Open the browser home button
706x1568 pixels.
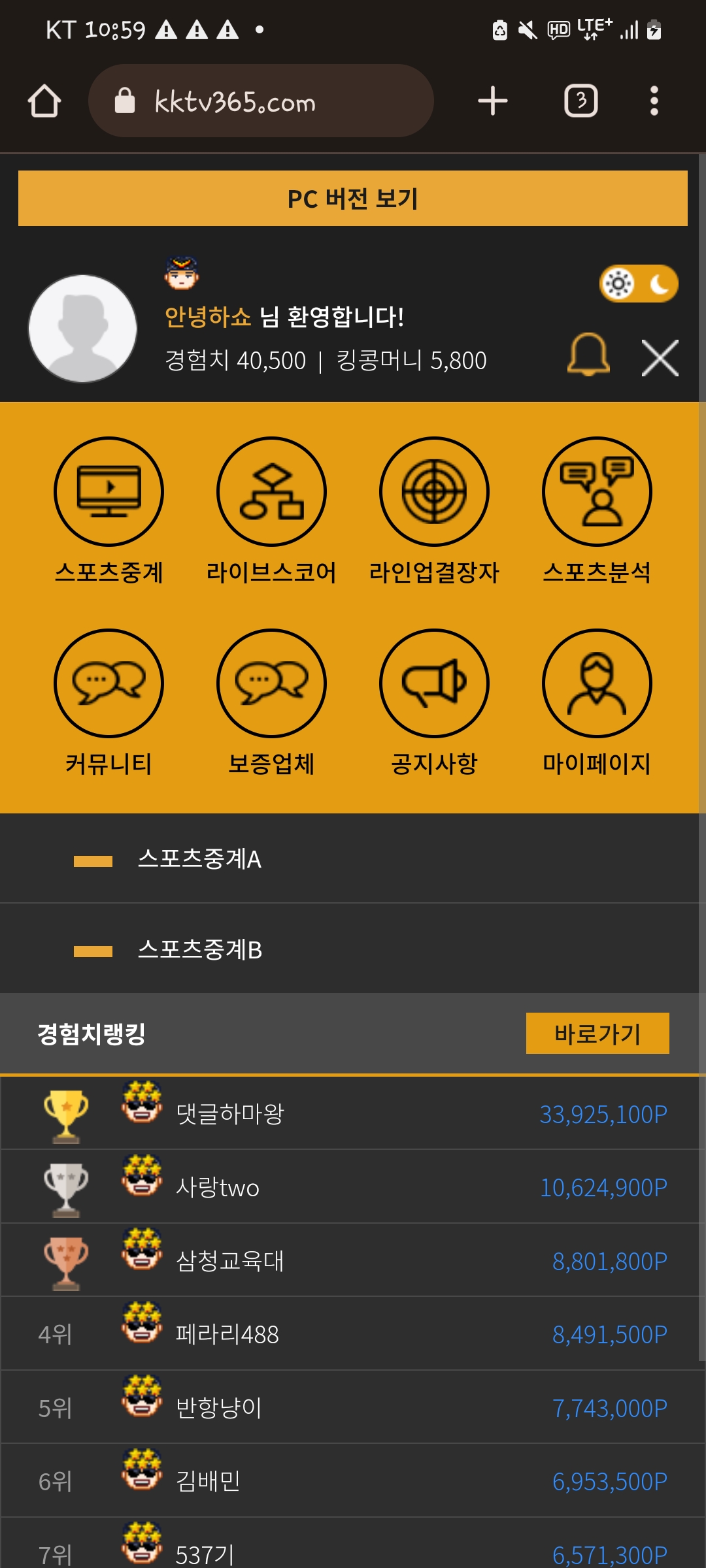(x=44, y=101)
